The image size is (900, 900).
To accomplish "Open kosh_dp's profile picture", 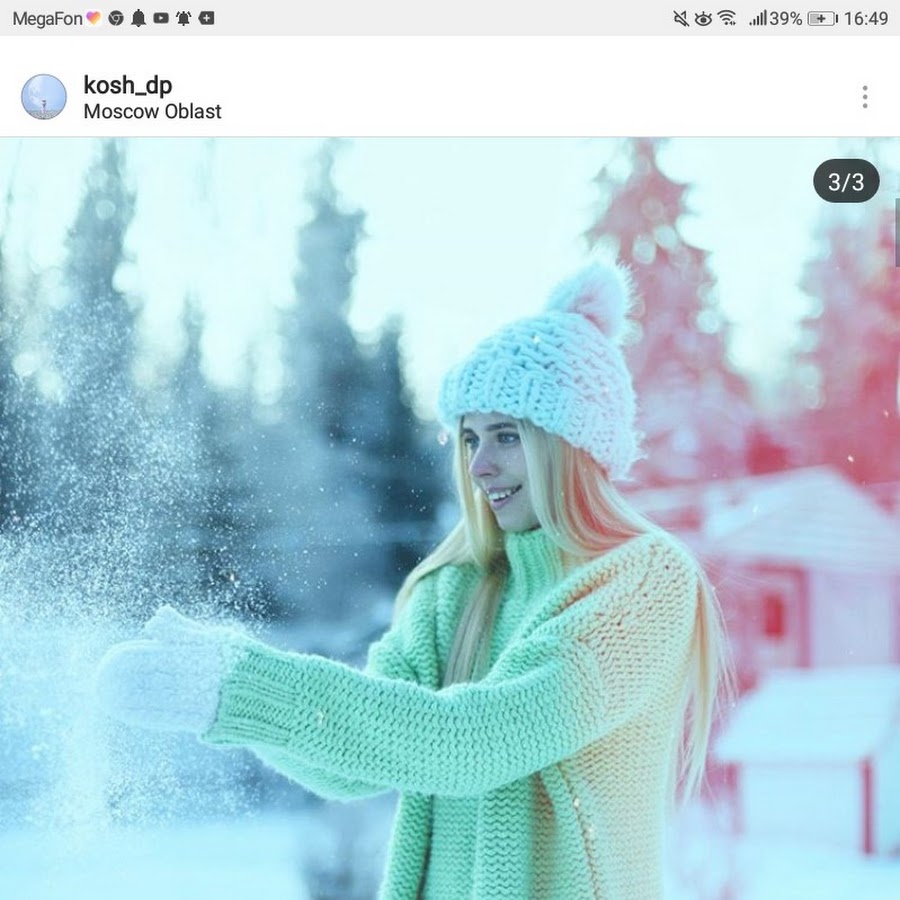I will (44, 97).
